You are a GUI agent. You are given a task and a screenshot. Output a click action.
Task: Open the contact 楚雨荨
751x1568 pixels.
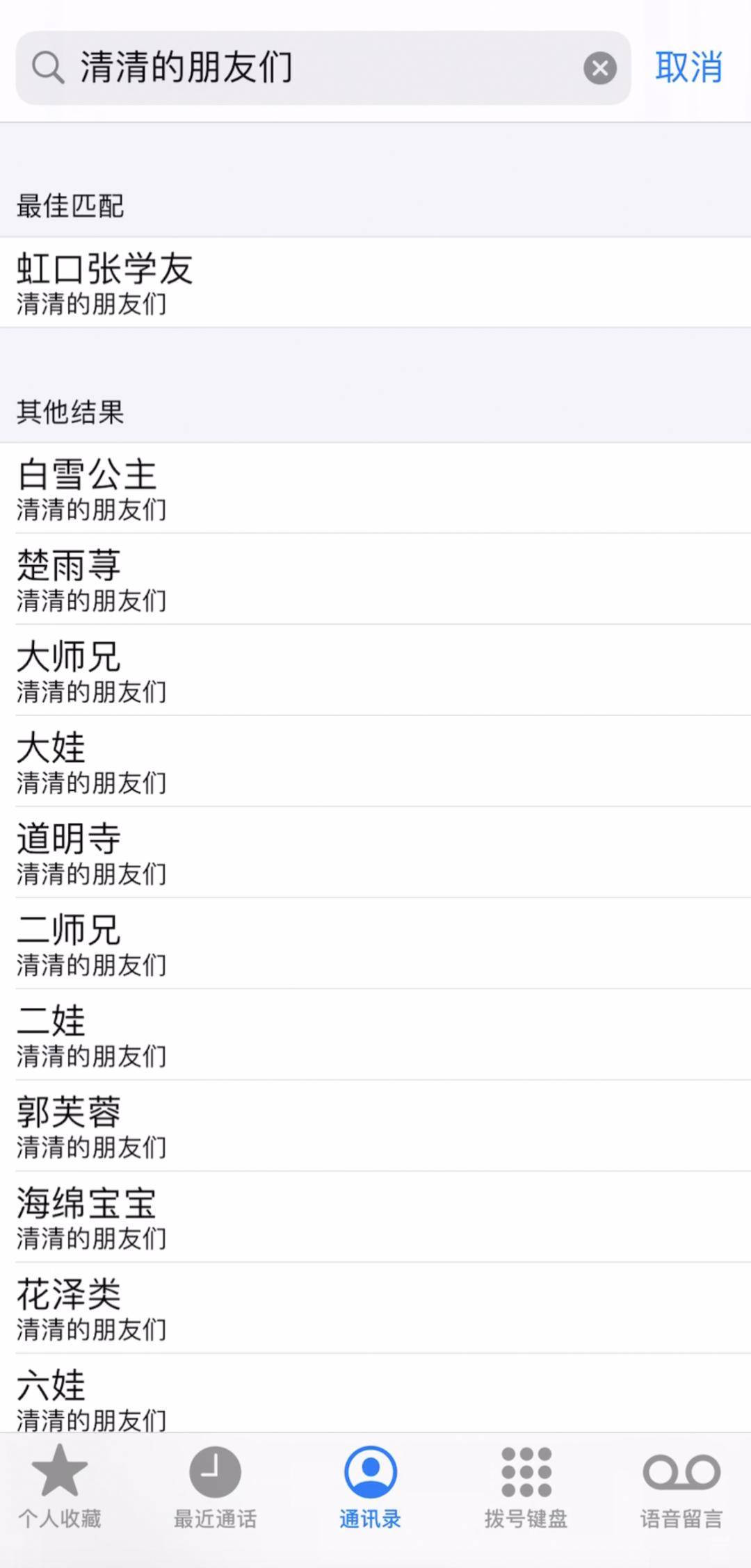point(375,579)
